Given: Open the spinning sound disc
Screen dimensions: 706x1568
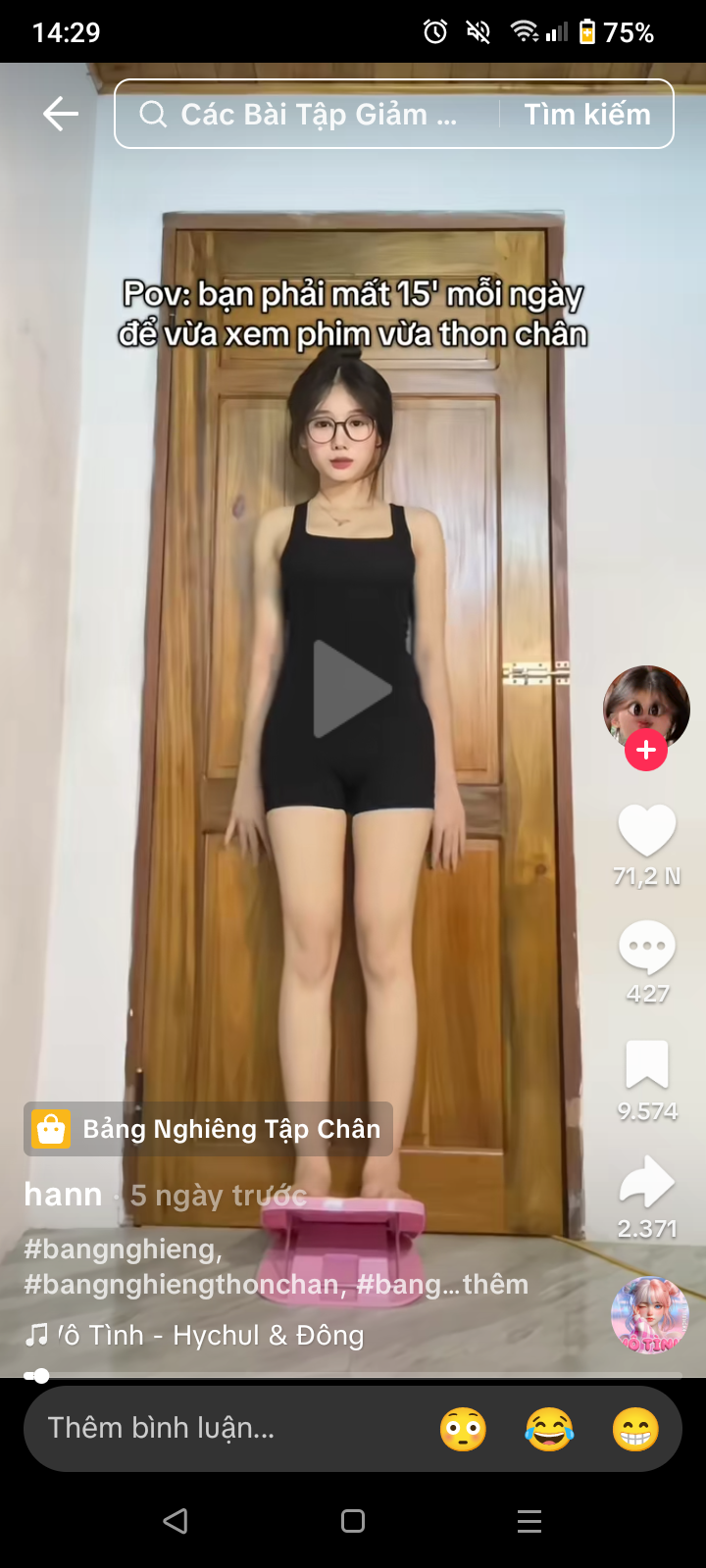Looking at the screenshot, I should coord(649,1315).
